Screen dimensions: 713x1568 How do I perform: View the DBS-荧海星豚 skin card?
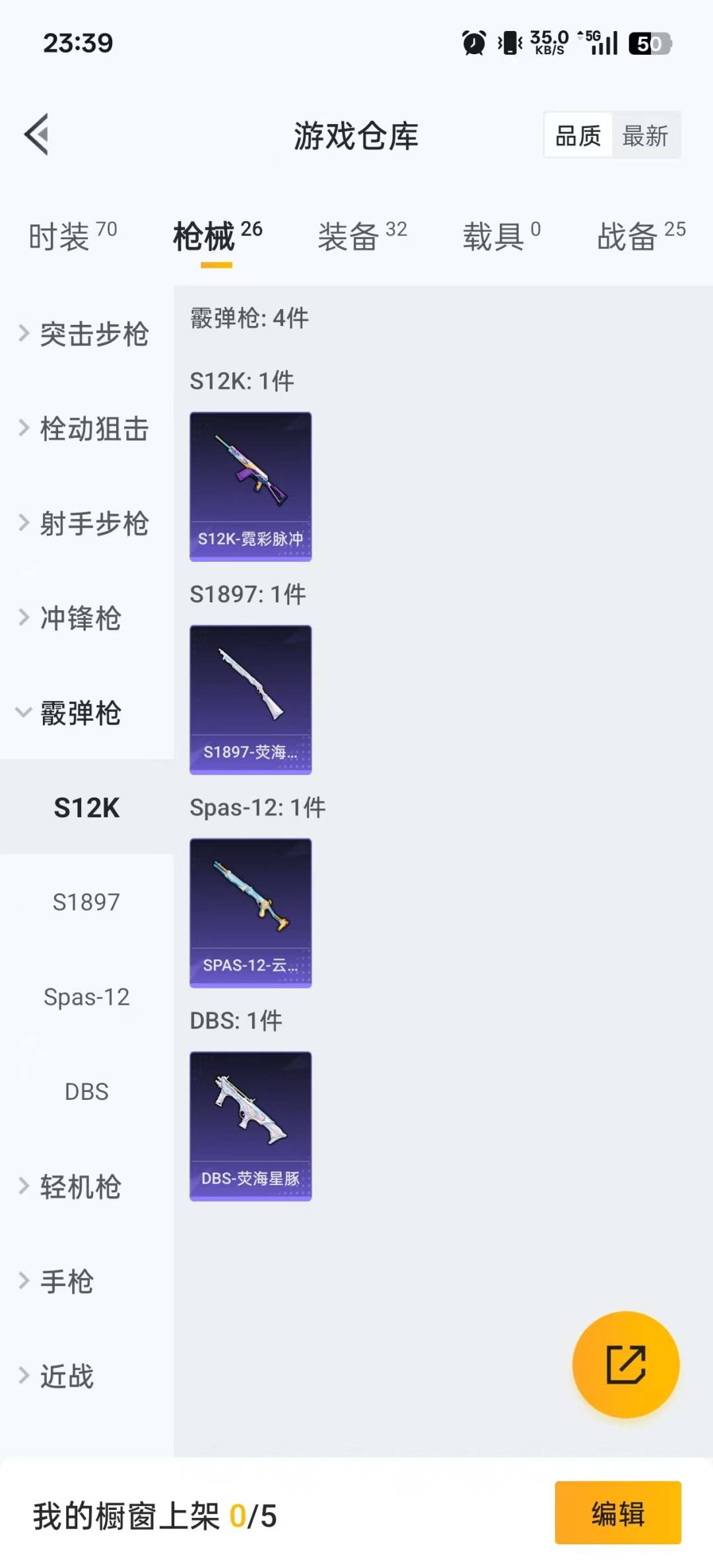tap(250, 1126)
